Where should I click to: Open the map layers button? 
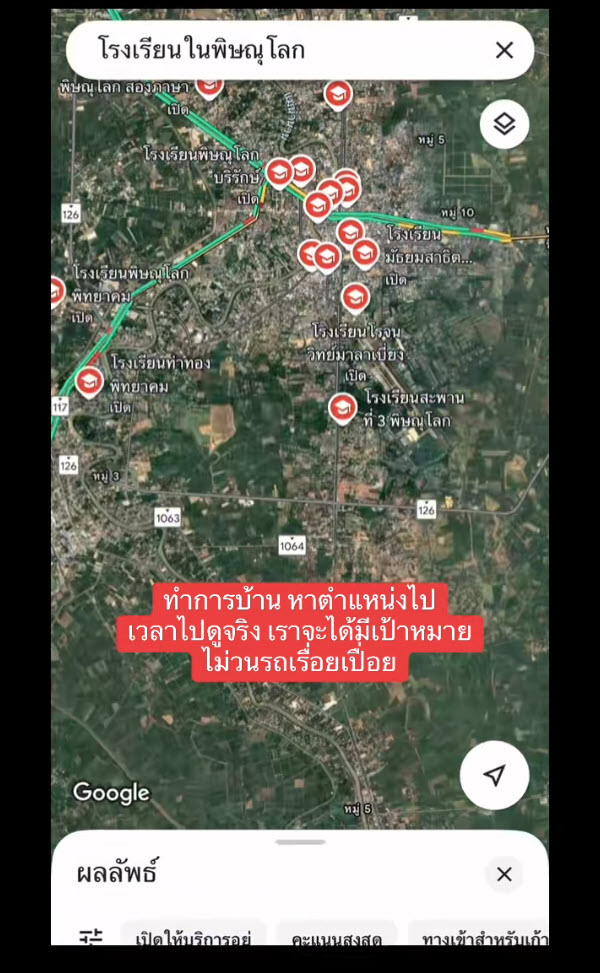click(x=504, y=125)
